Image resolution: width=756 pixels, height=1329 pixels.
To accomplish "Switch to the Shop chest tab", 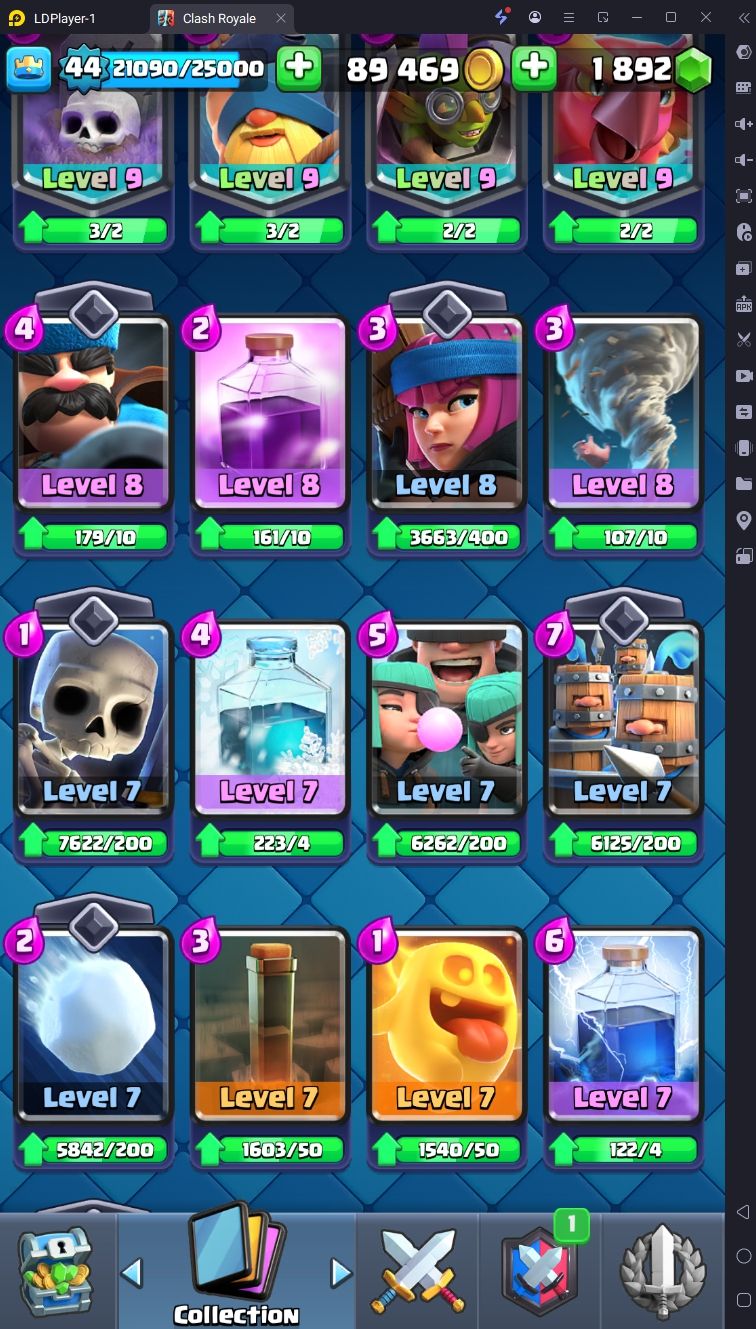I will pos(57,1270).
